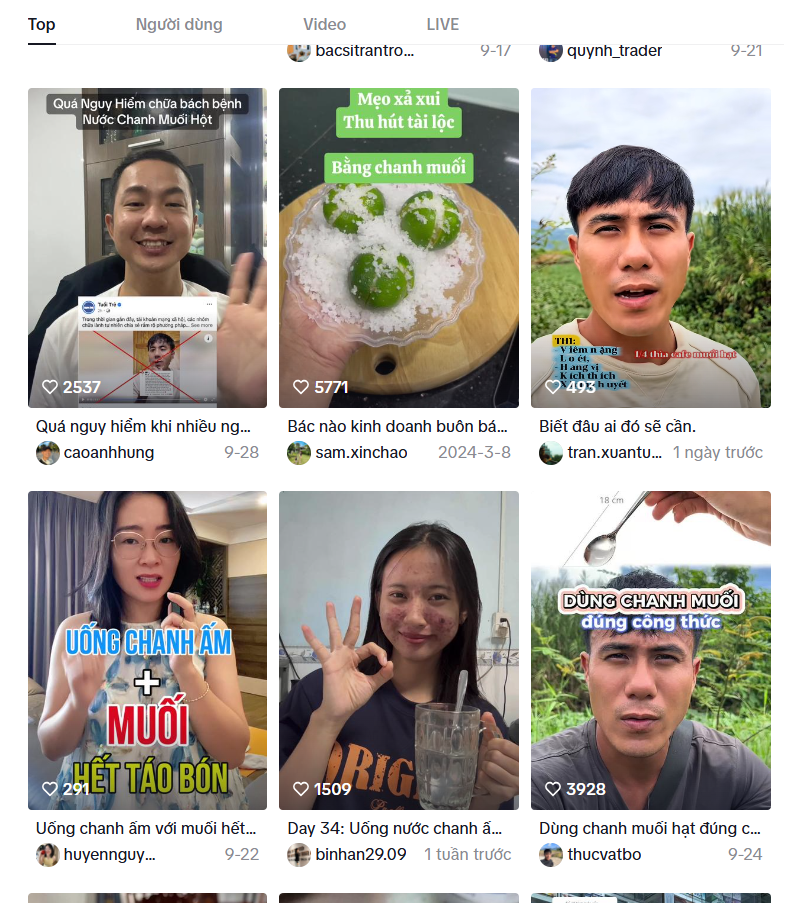Image resolution: width=792 pixels, height=903 pixels.
Task: Open sam.xinchao's profile
Action: 361,453
